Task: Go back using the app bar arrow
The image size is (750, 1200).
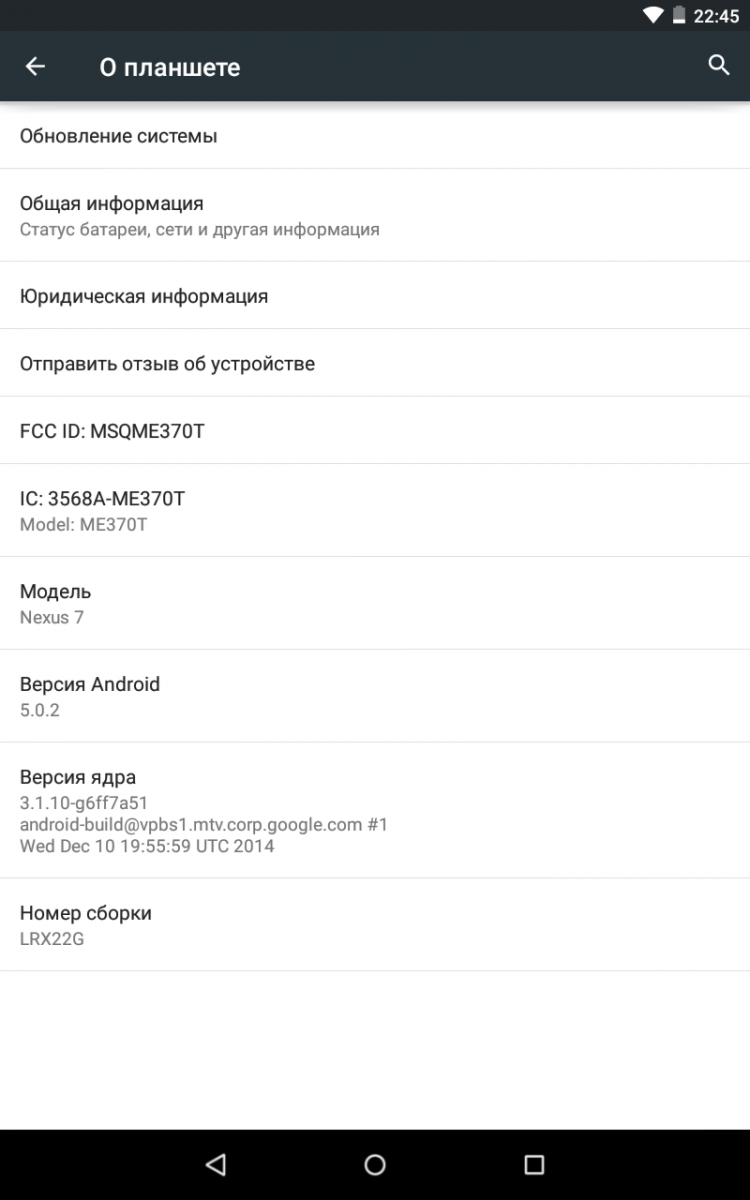Action: click(35, 67)
